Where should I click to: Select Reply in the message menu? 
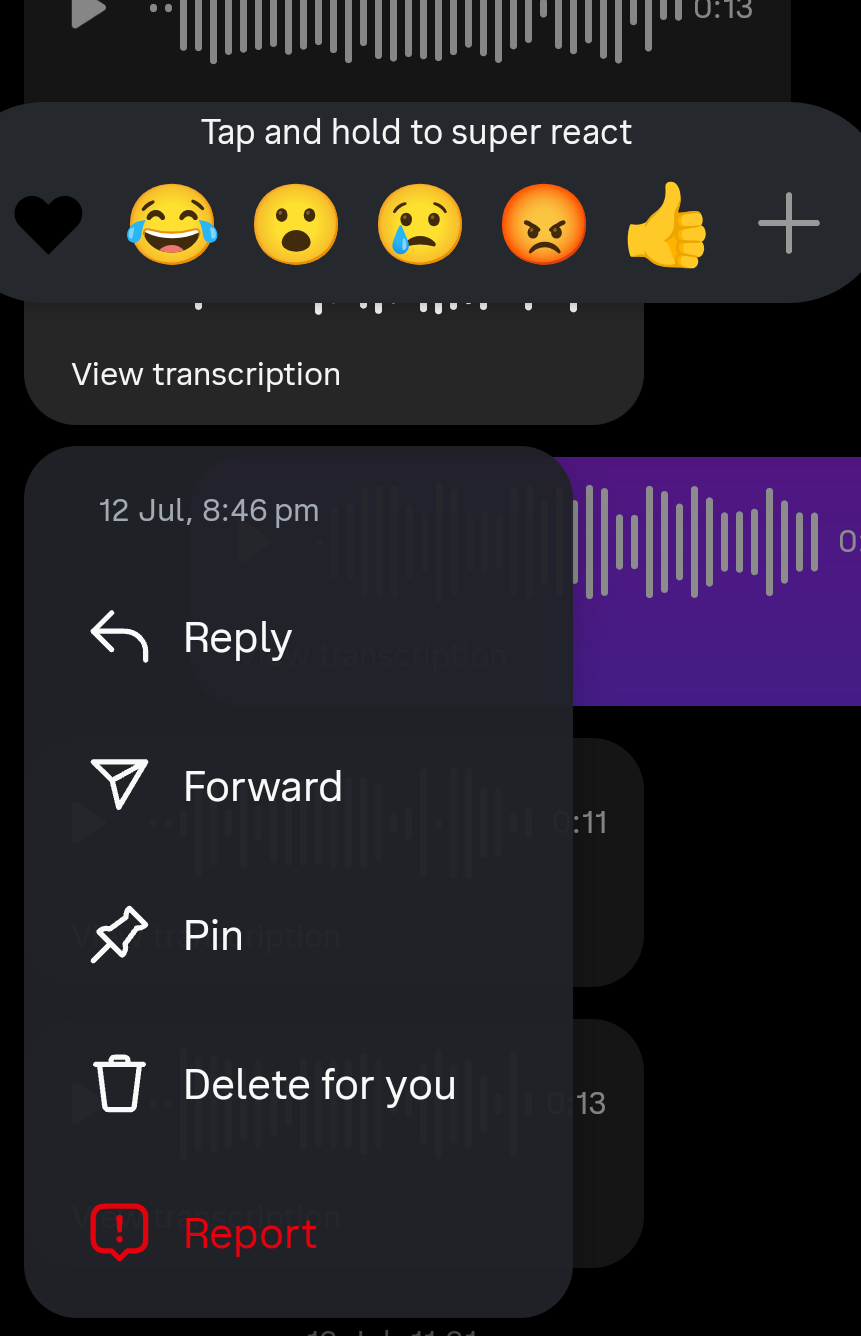237,638
